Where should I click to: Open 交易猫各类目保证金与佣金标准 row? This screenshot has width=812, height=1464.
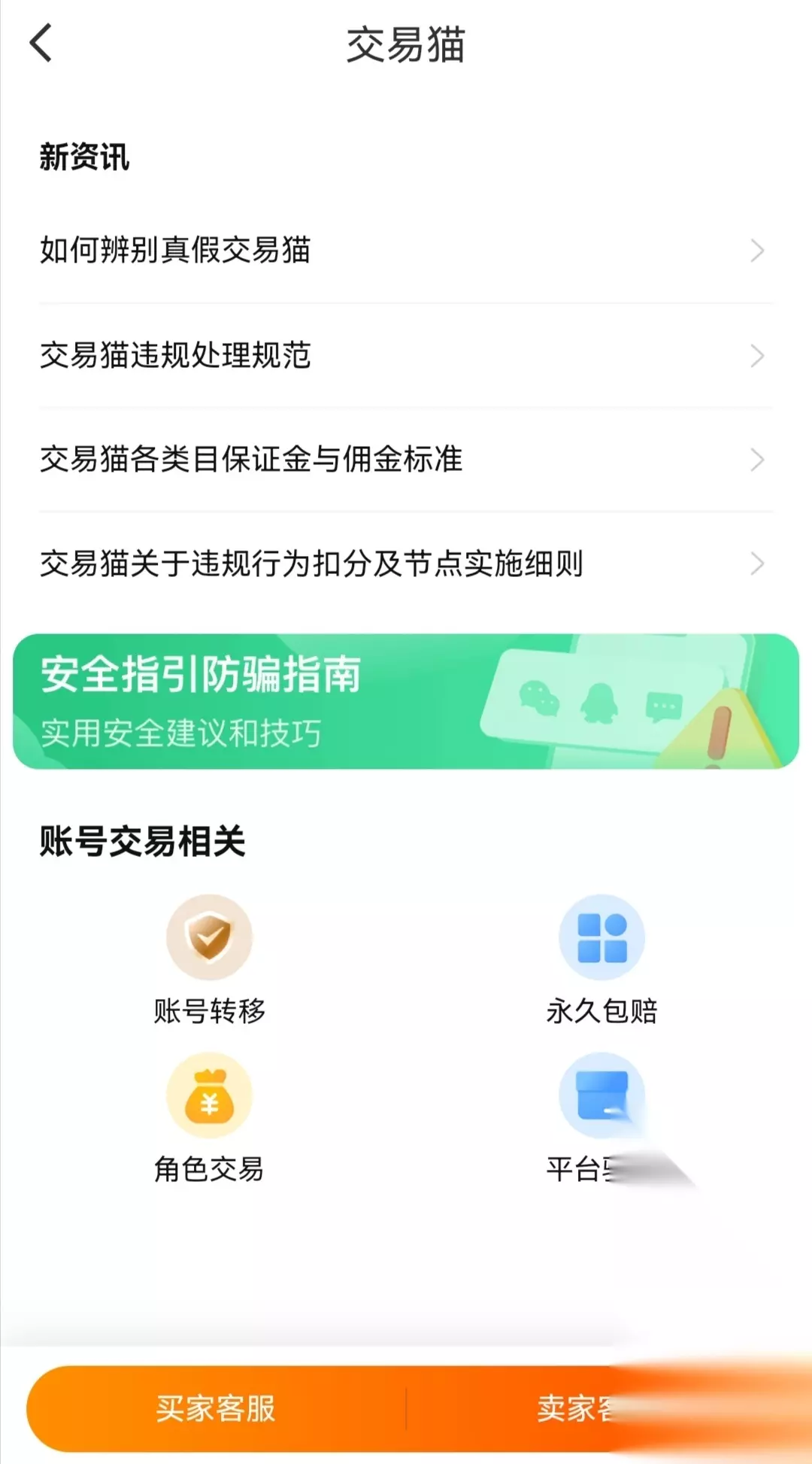pos(406,459)
